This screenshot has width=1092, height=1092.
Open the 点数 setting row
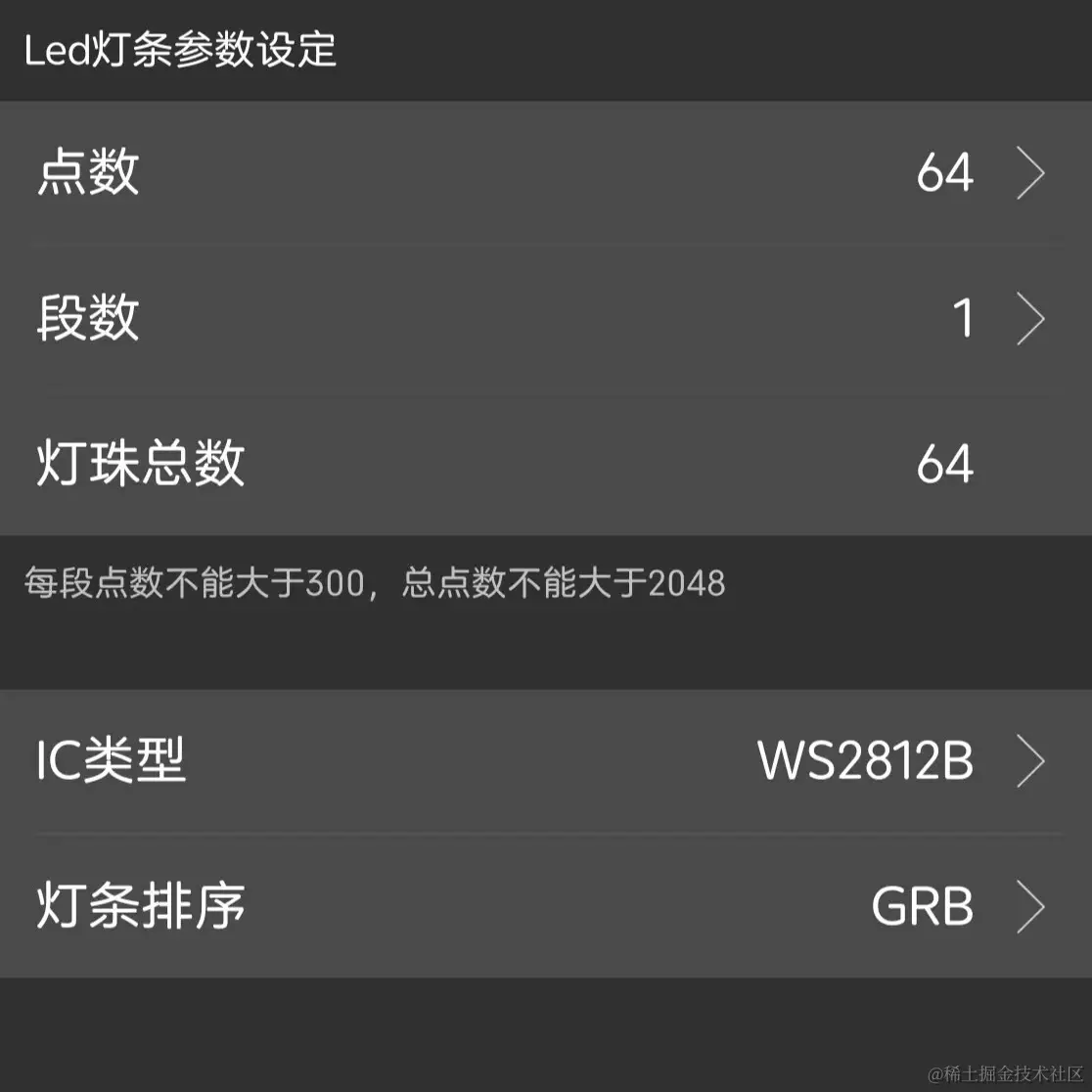tap(544, 173)
